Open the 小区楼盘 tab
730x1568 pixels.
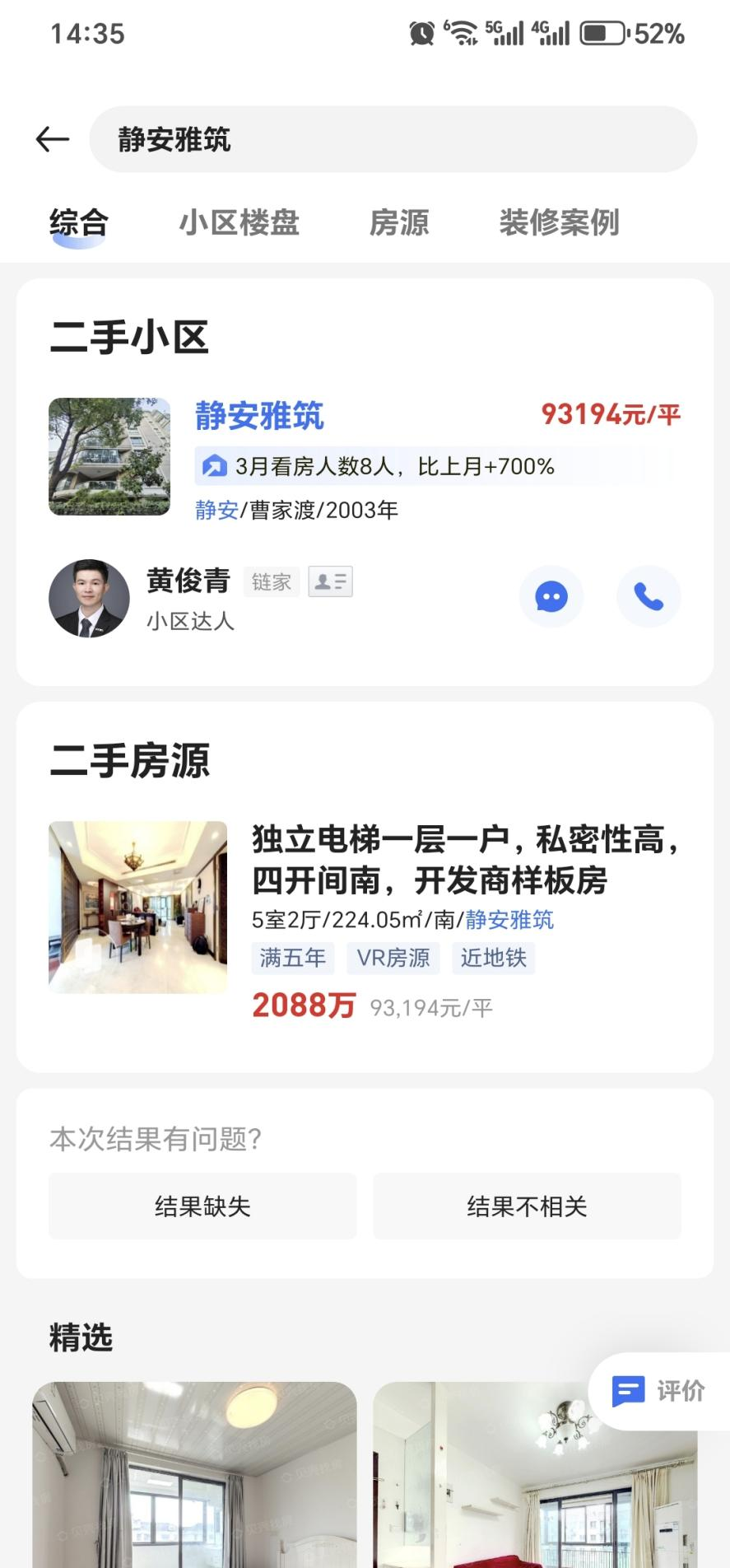tap(240, 222)
